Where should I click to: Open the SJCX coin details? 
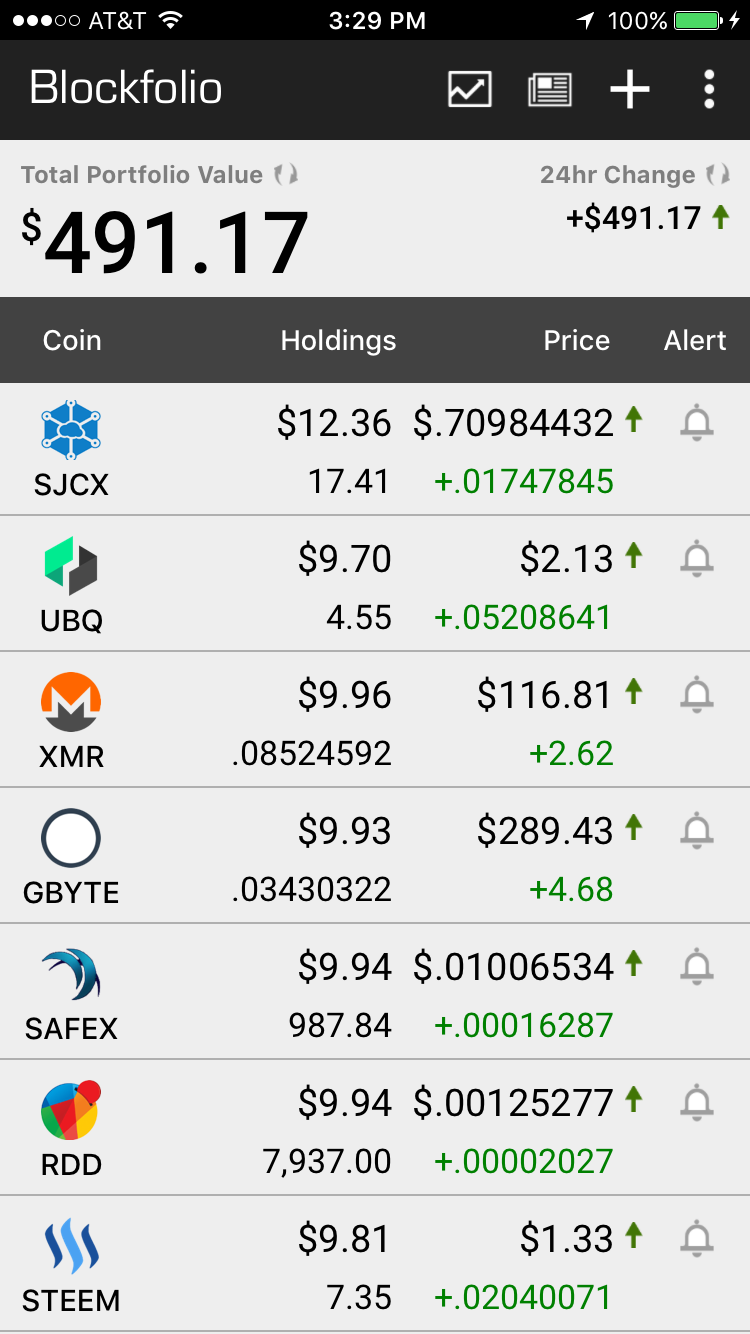300,451
